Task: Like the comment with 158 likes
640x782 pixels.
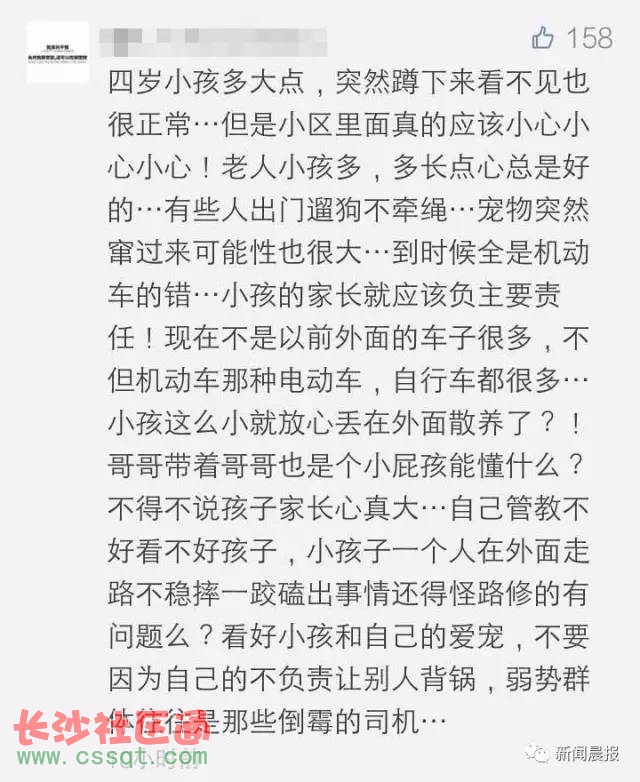Action: click(x=543, y=38)
